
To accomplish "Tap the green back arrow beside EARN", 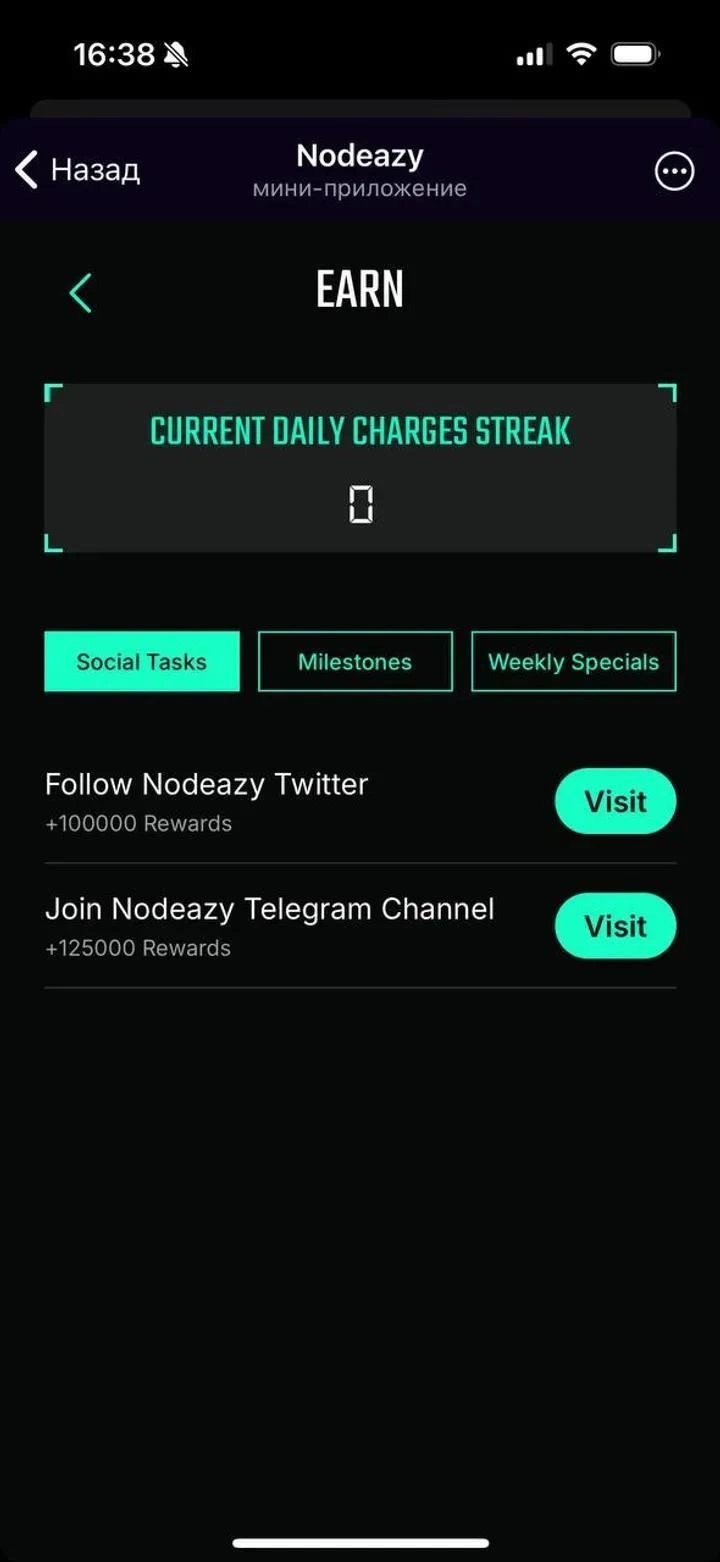I will (x=81, y=293).
